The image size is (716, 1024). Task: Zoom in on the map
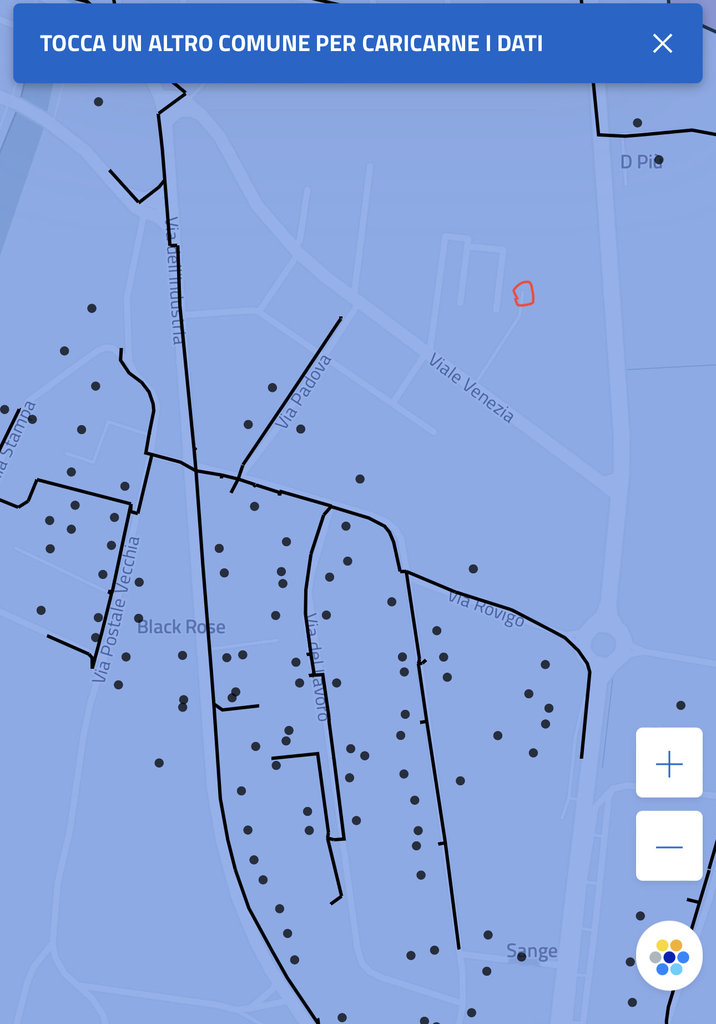point(669,764)
